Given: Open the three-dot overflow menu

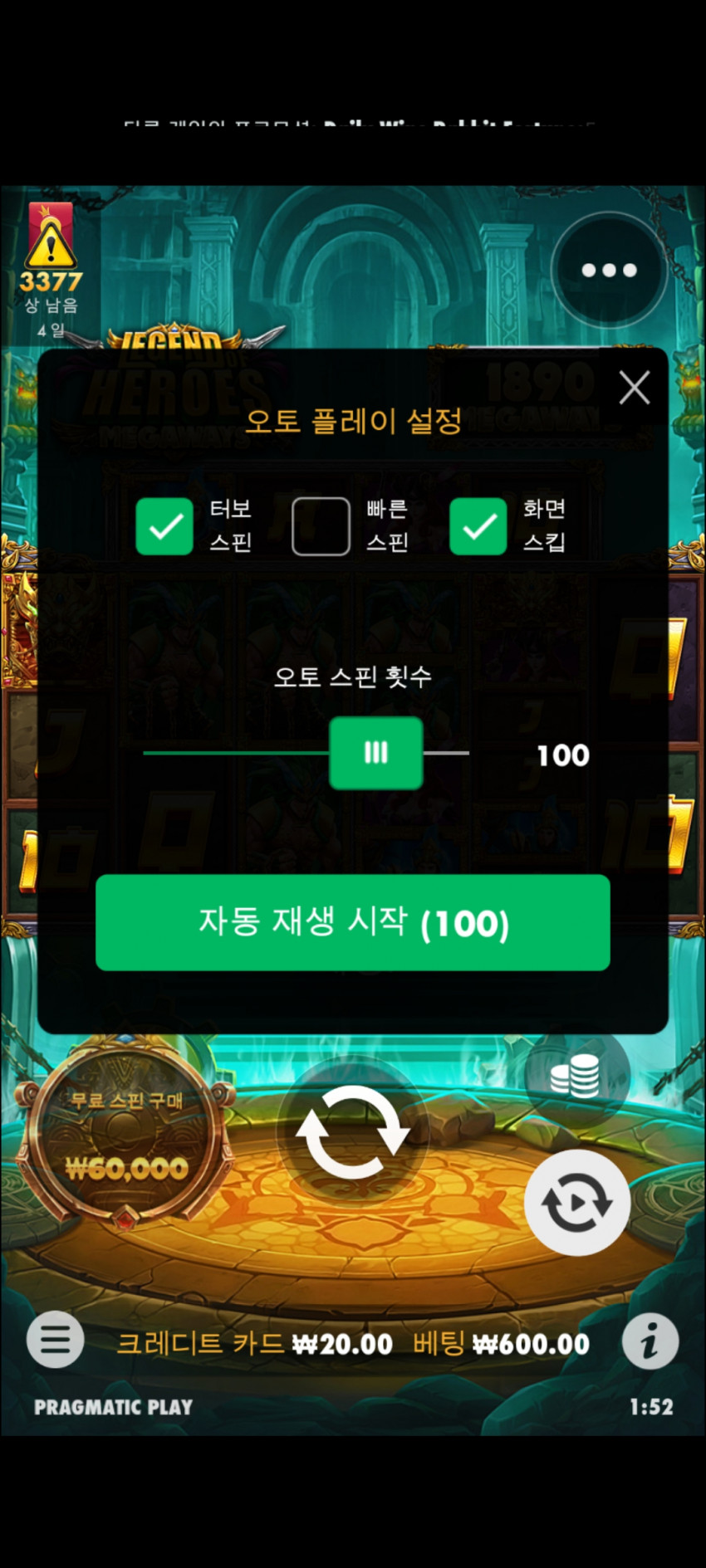Looking at the screenshot, I should point(609,270).
